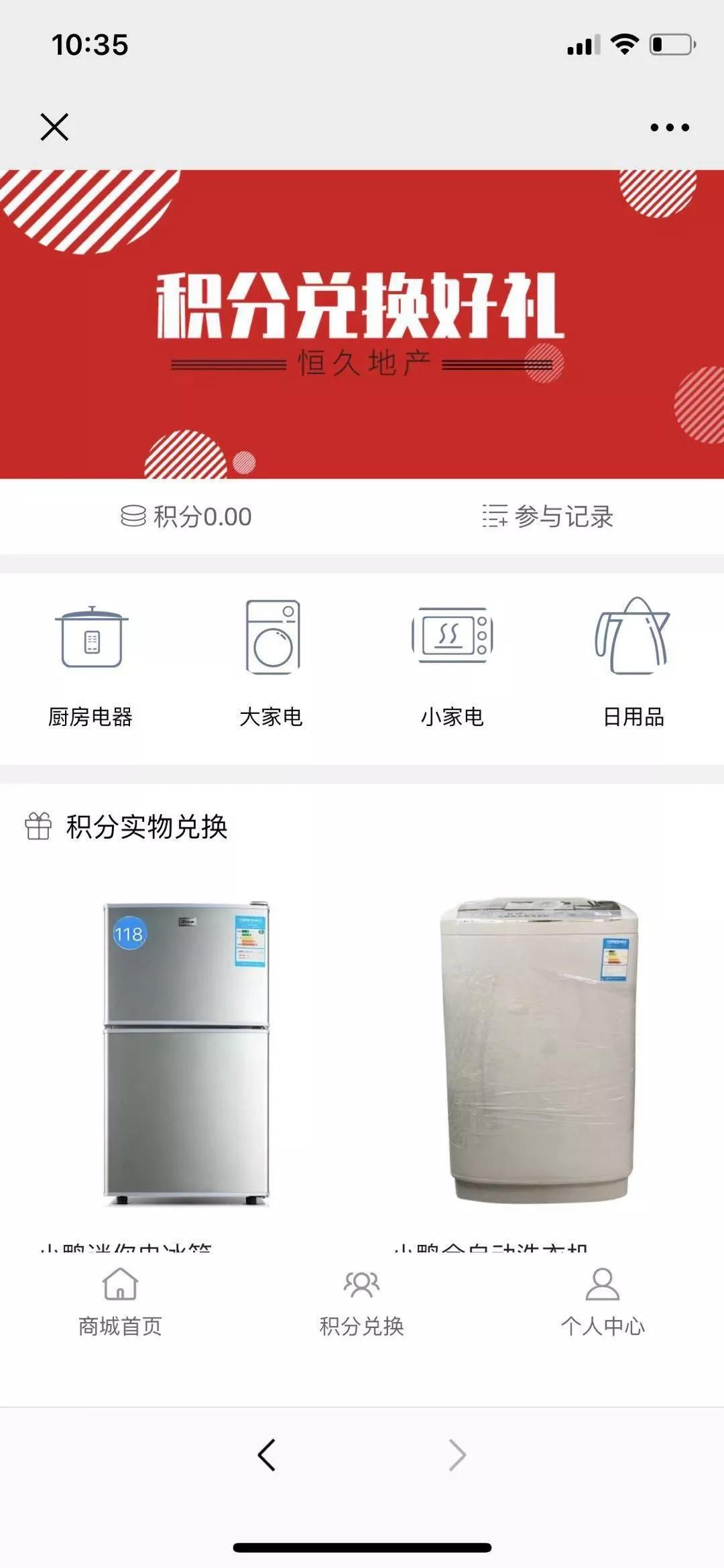Browse the 小家电 category

tap(452, 662)
